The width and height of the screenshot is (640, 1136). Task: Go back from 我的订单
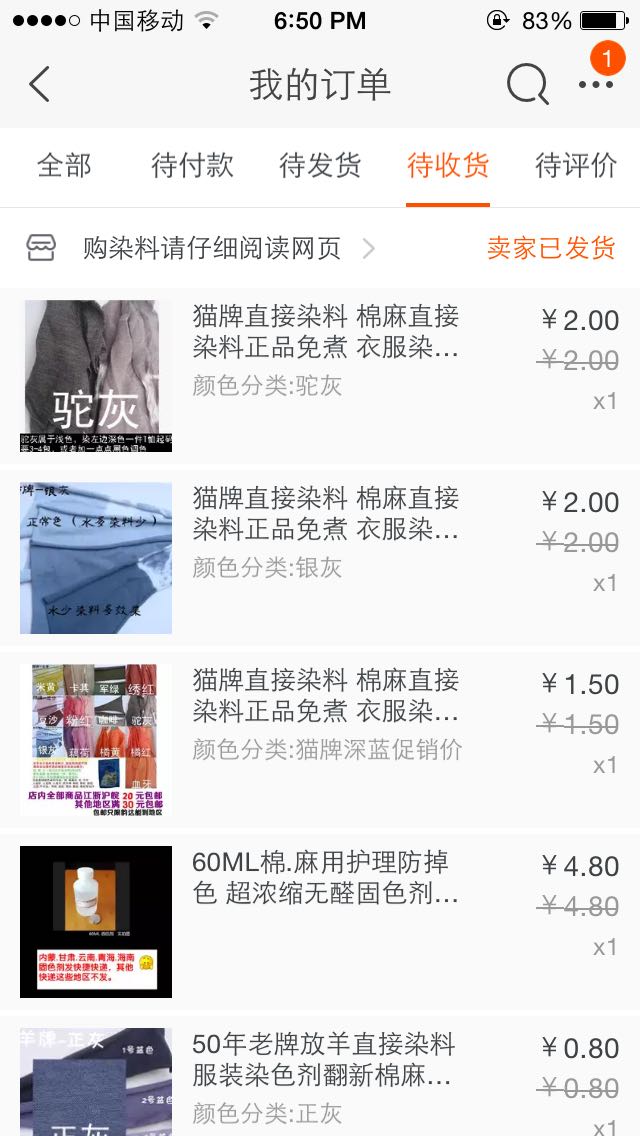click(40, 85)
